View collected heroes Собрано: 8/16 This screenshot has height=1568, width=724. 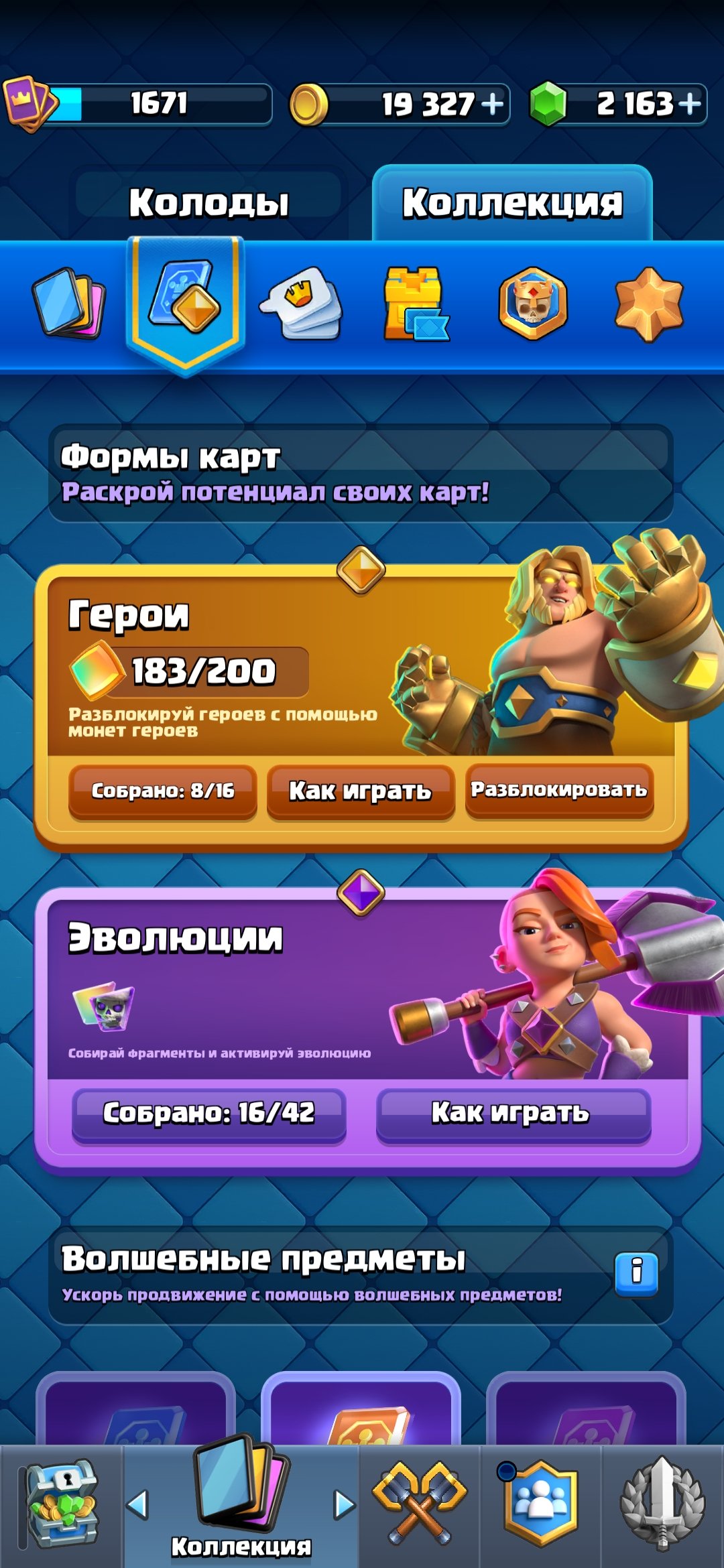coord(163,791)
